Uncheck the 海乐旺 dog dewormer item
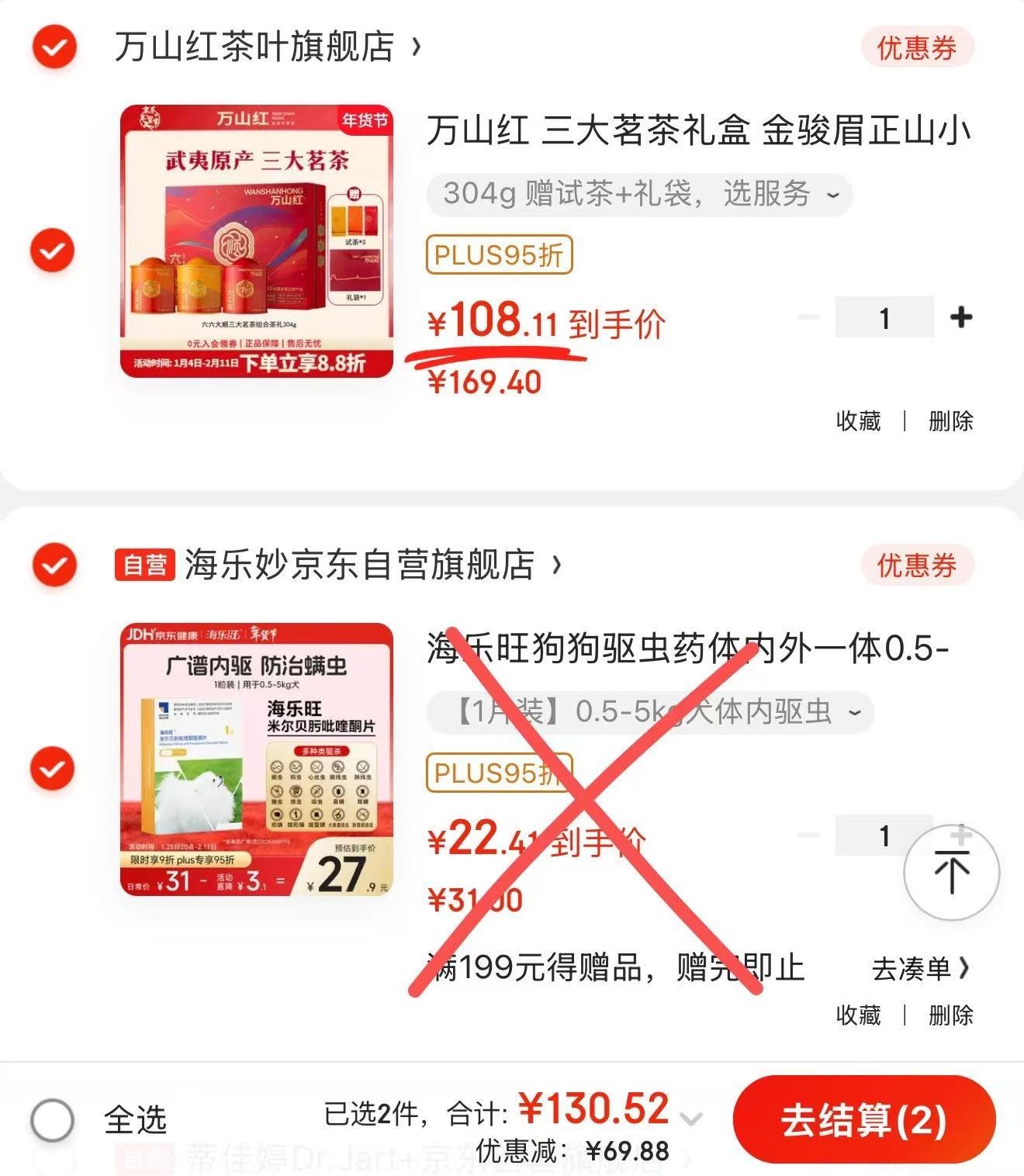The height and width of the screenshot is (1176, 1024). 52,768
